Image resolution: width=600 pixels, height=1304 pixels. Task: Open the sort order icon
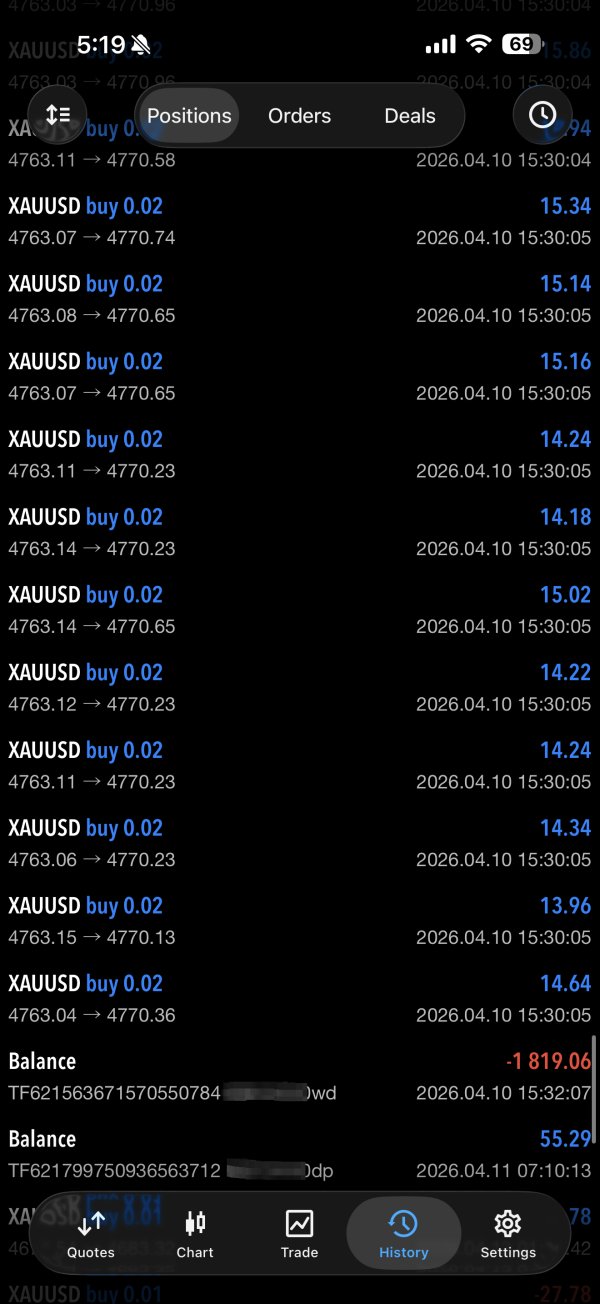(58, 115)
